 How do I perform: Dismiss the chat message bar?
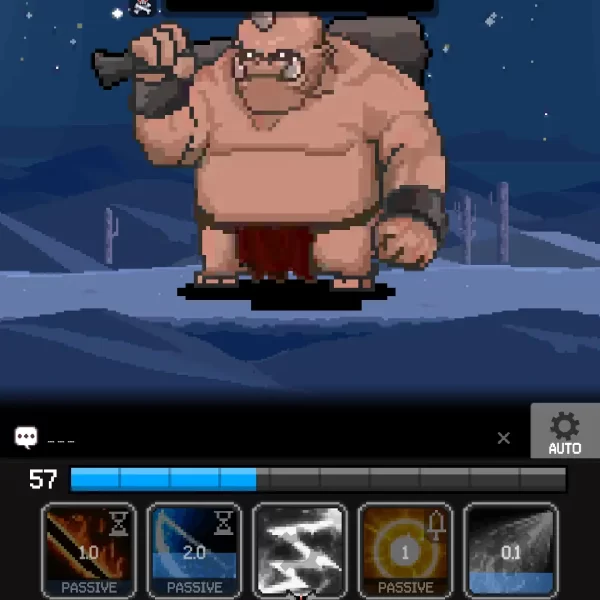pos(504,438)
